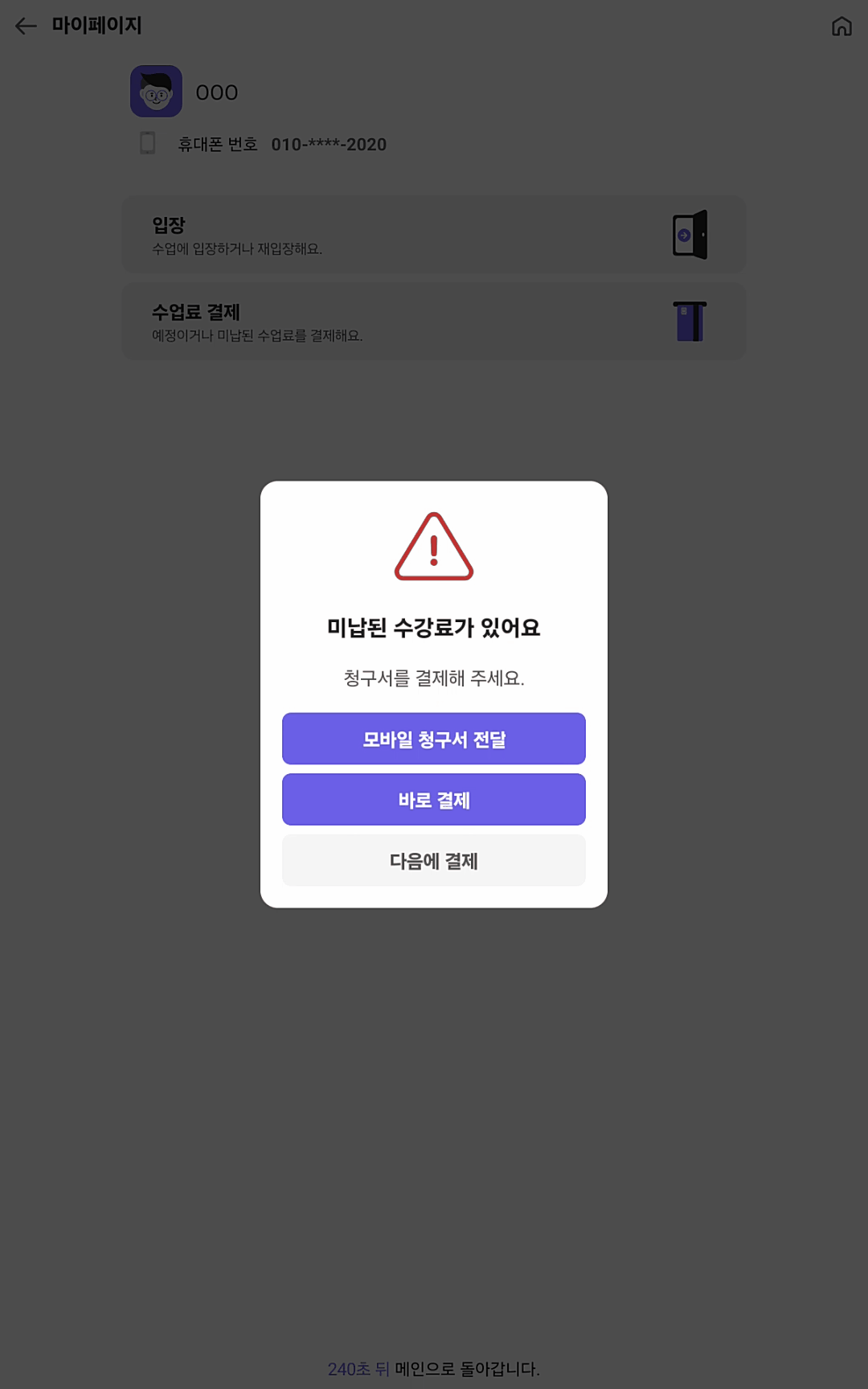The image size is (868, 1389).
Task: Open the 수업료 결제 card
Action: pos(433,322)
